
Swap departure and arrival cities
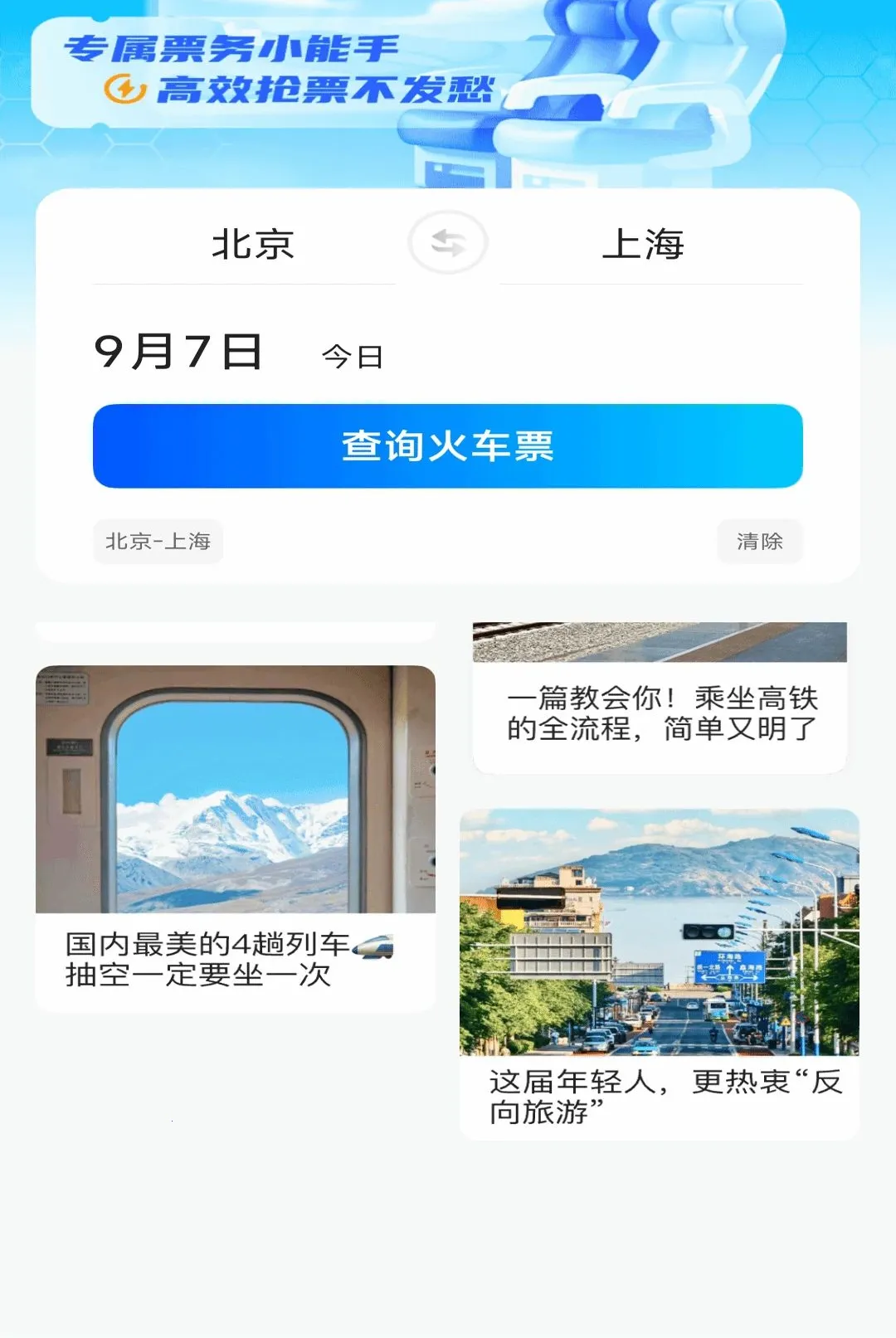tap(448, 243)
